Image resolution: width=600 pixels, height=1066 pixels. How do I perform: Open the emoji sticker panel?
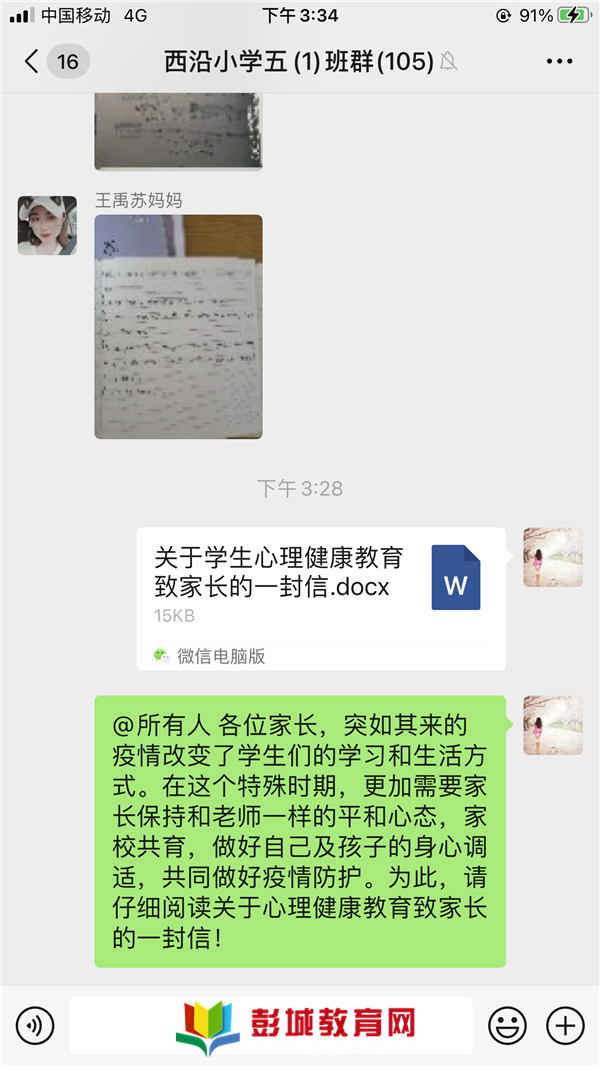pos(507,1025)
